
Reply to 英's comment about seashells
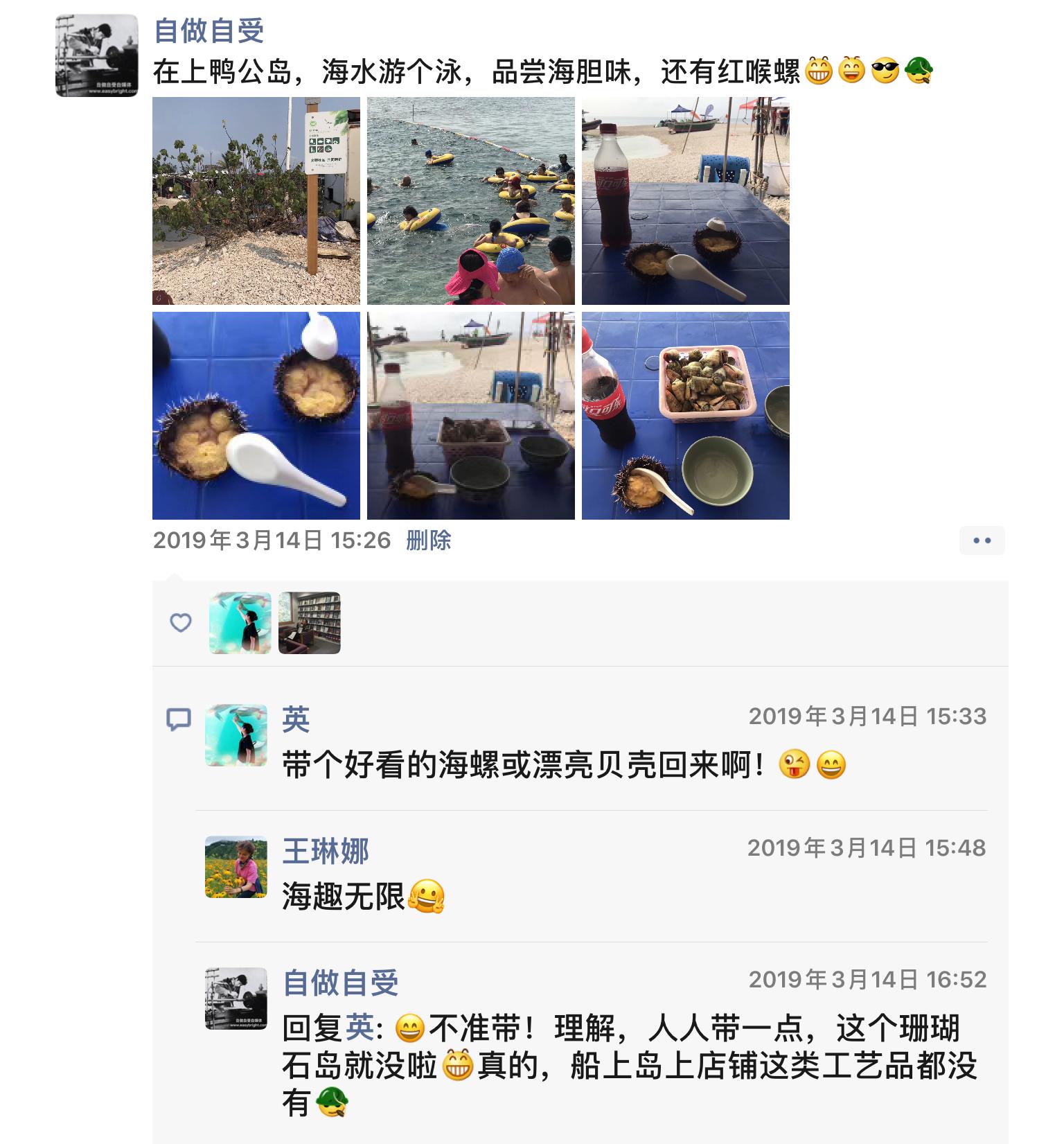pos(526,765)
